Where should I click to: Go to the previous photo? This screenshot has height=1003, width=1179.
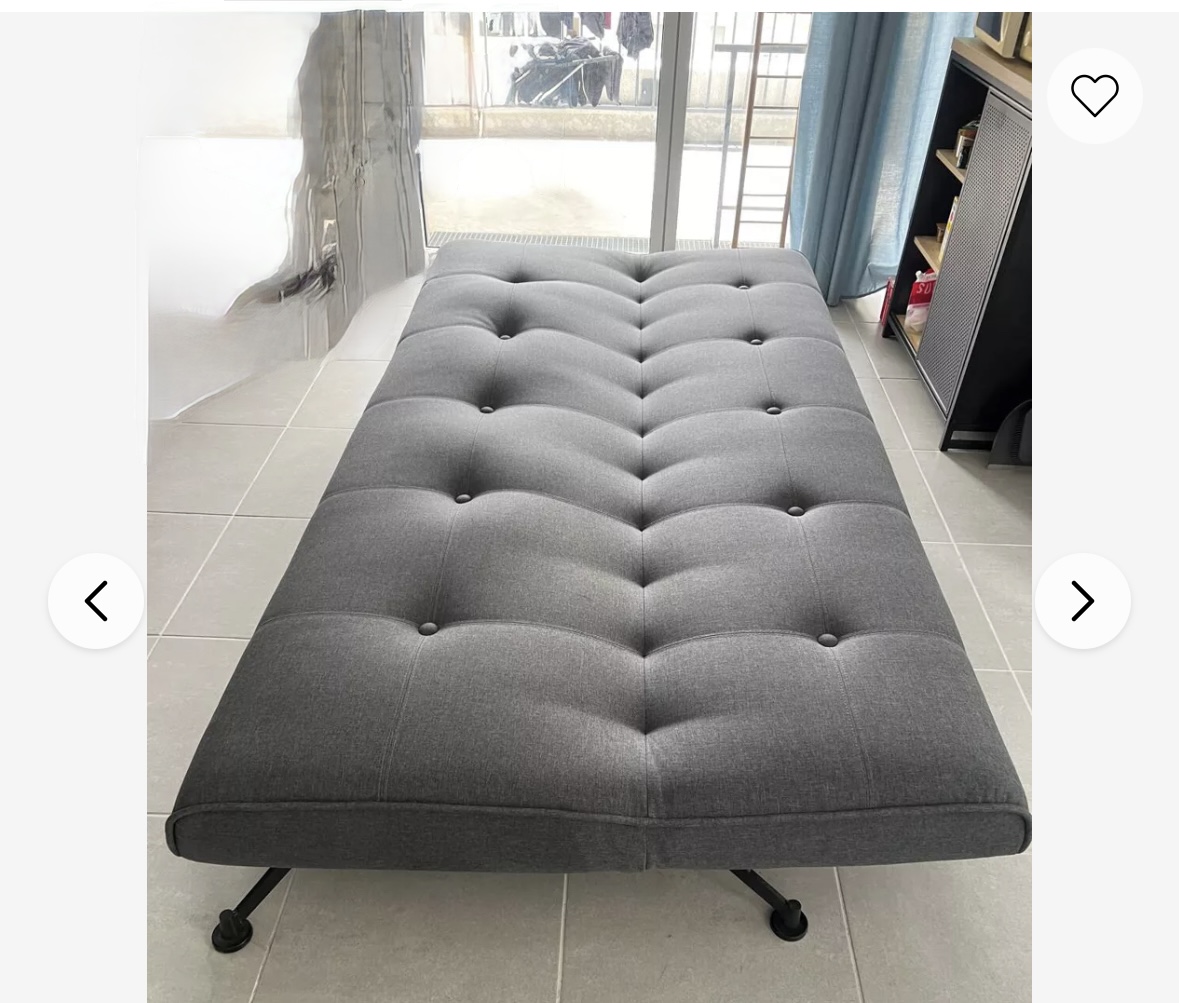(96, 601)
